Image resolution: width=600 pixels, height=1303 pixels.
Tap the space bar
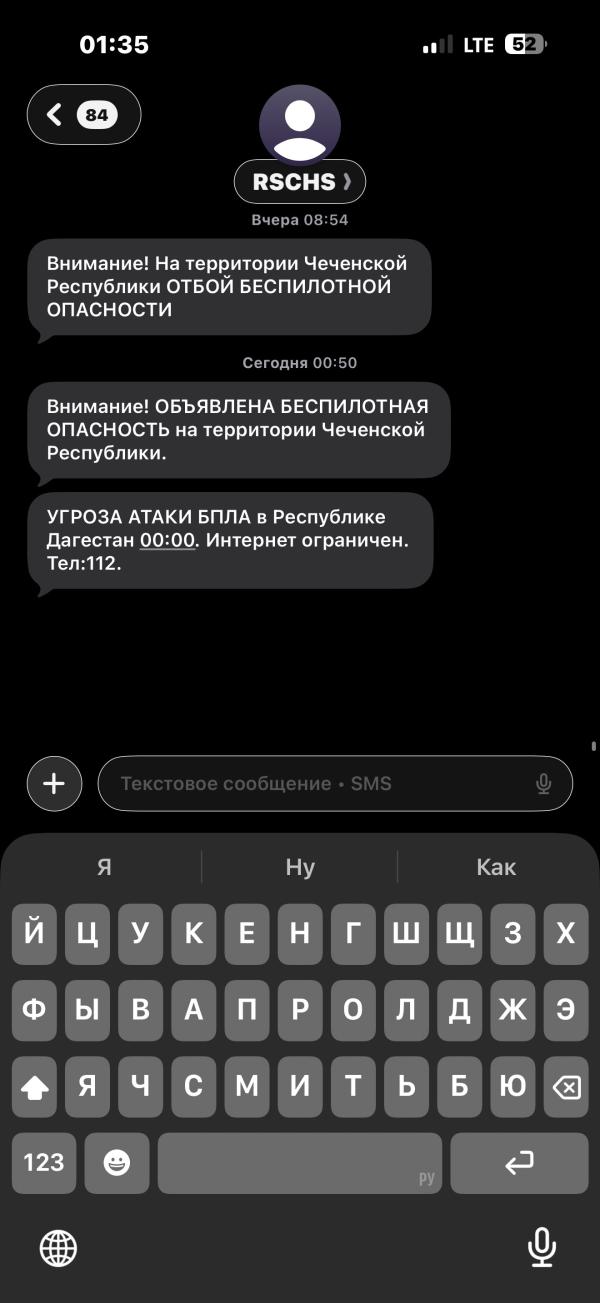pos(300,1163)
